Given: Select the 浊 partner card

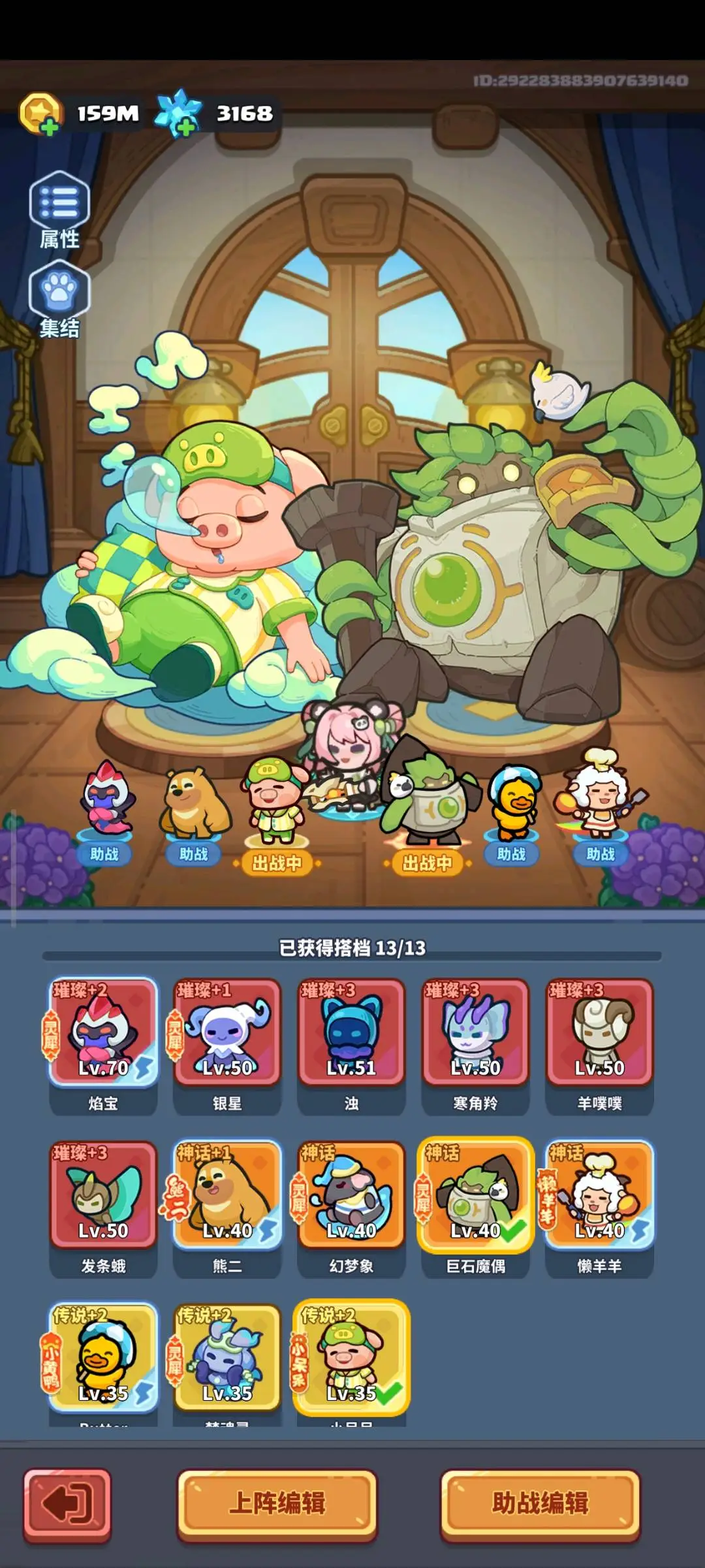Looking at the screenshot, I should point(351,1046).
